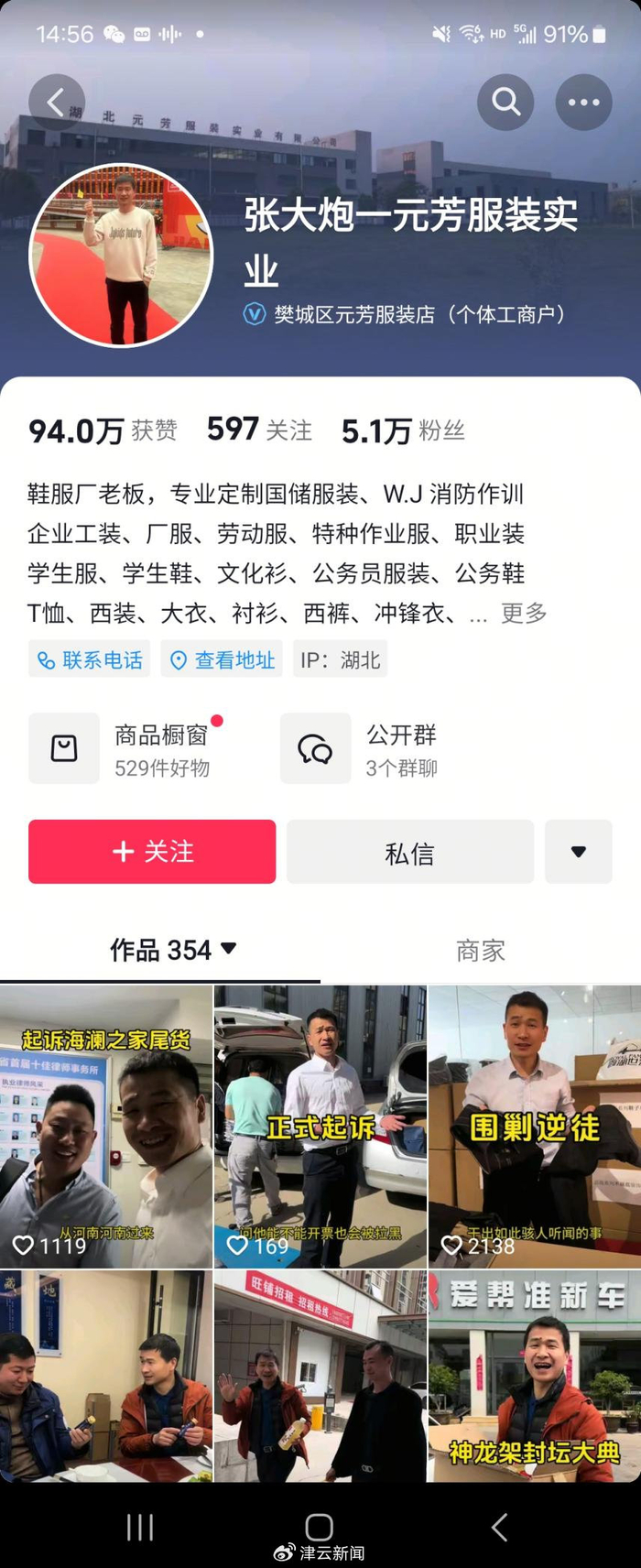Select the 作品 354 tab

(172, 951)
